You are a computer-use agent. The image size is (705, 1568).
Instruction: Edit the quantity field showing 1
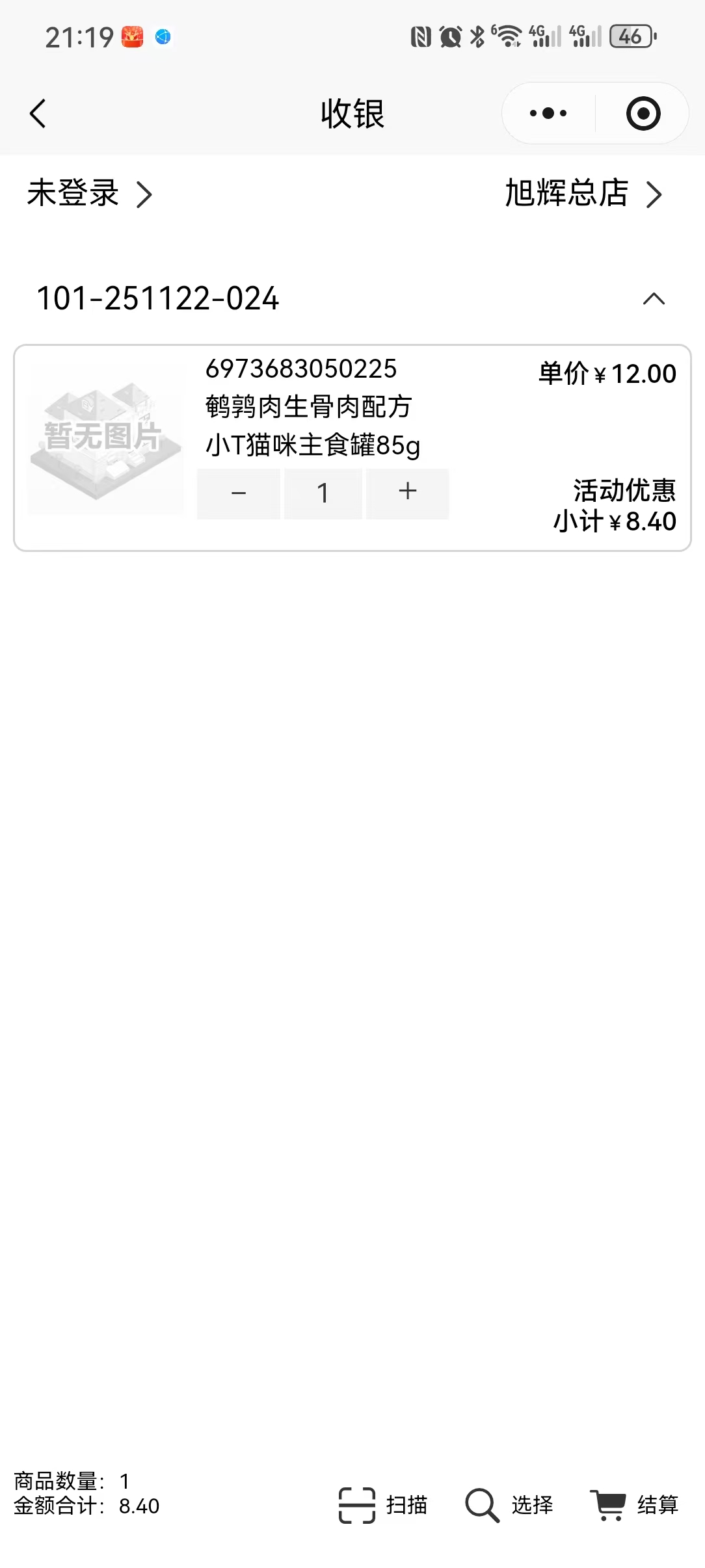[x=323, y=493]
